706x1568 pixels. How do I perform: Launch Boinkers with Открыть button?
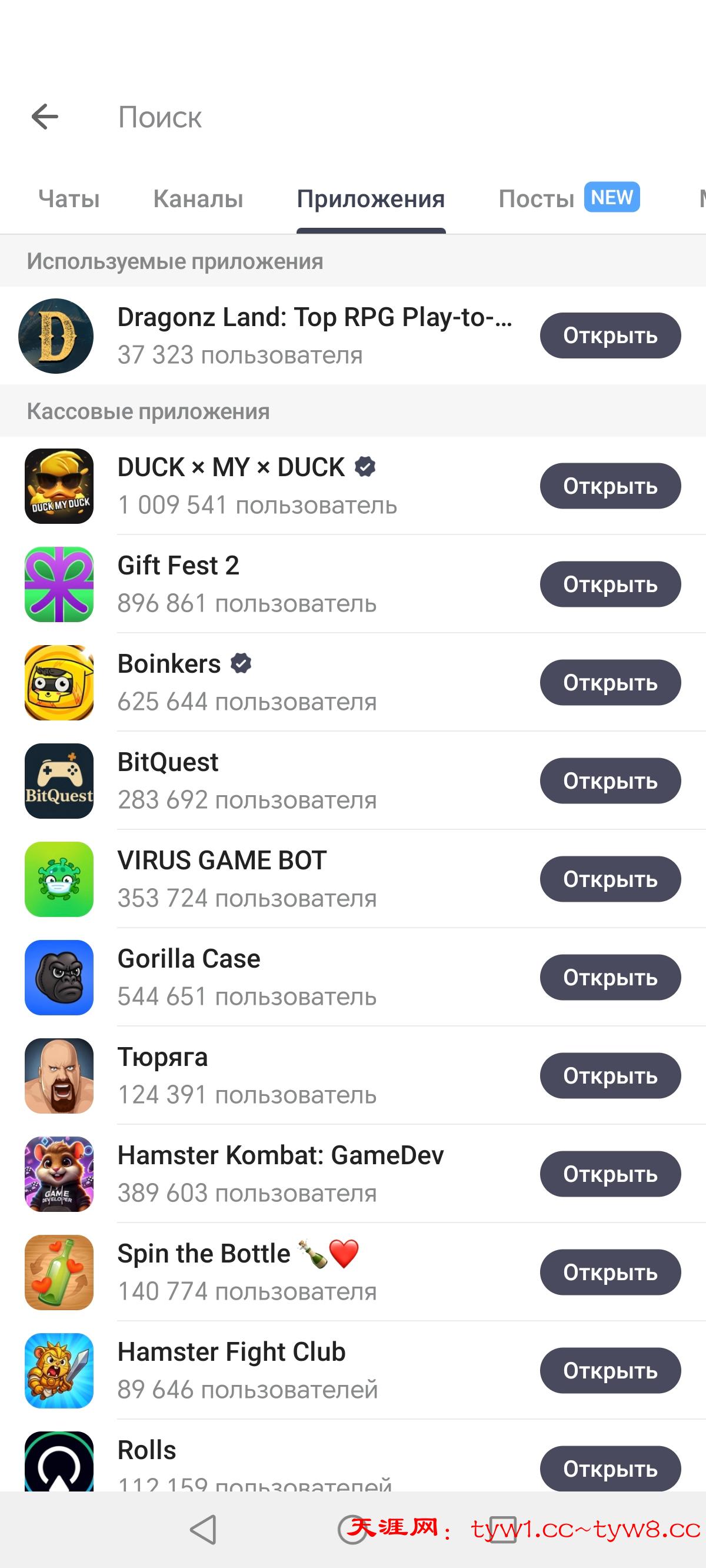[x=610, y=682]
